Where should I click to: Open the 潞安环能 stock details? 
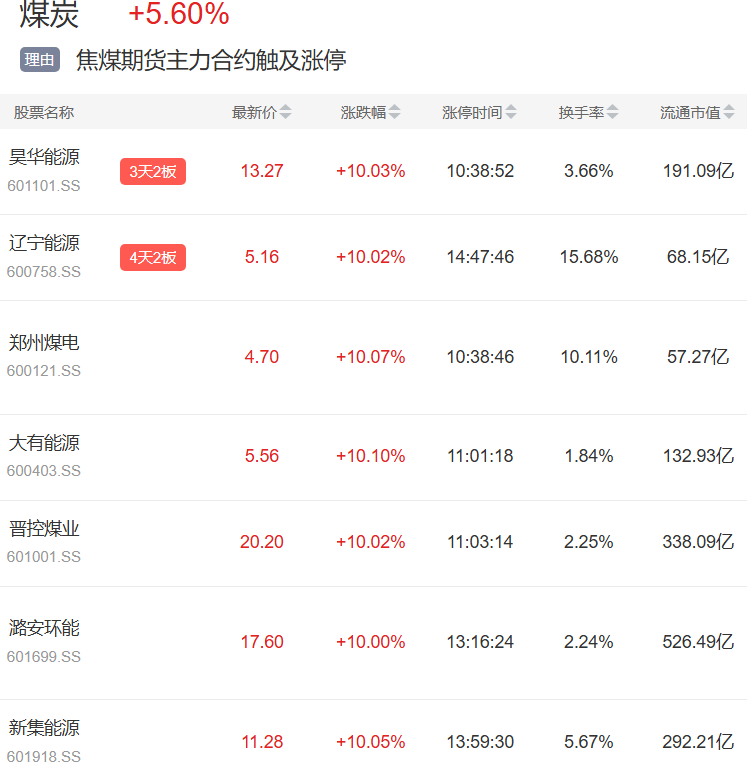(x=373, y=643)
